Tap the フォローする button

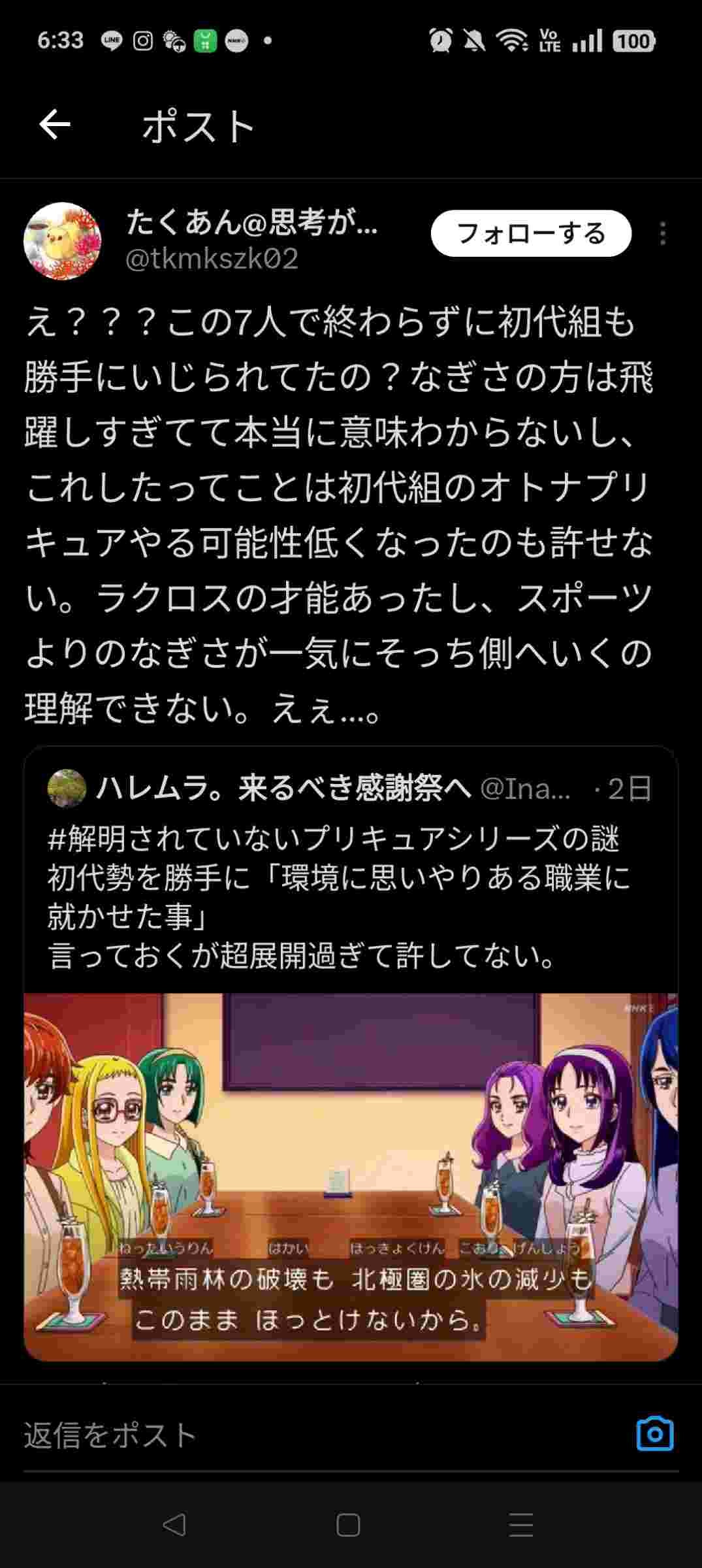(x=530, y=233)
